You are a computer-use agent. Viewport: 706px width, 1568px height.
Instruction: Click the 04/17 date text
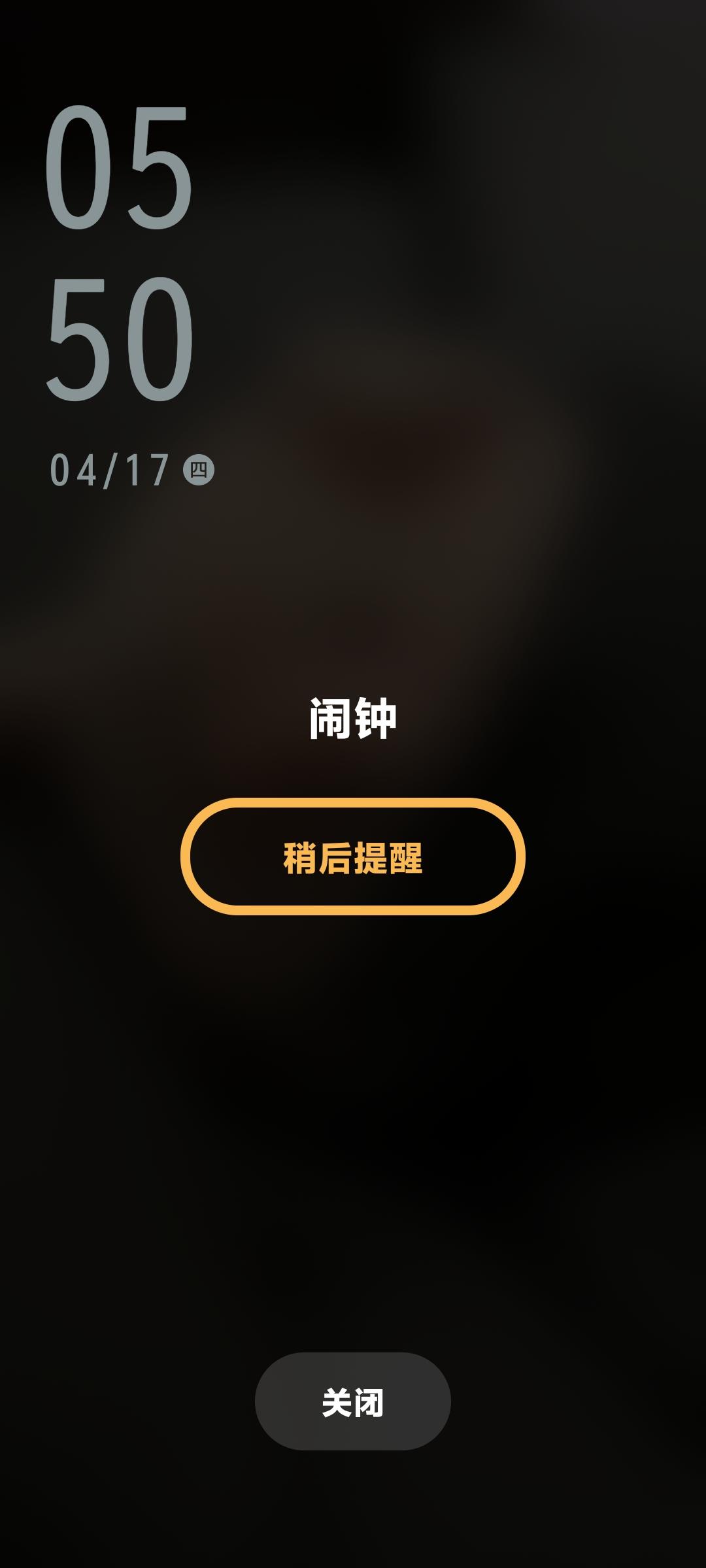[111, 469]
